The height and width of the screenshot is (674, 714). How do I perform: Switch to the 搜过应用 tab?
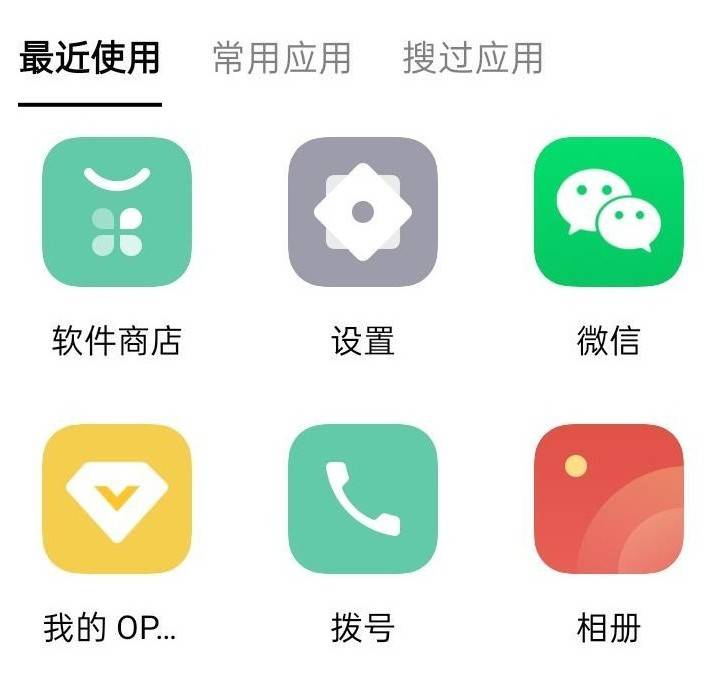coord(472,58)
